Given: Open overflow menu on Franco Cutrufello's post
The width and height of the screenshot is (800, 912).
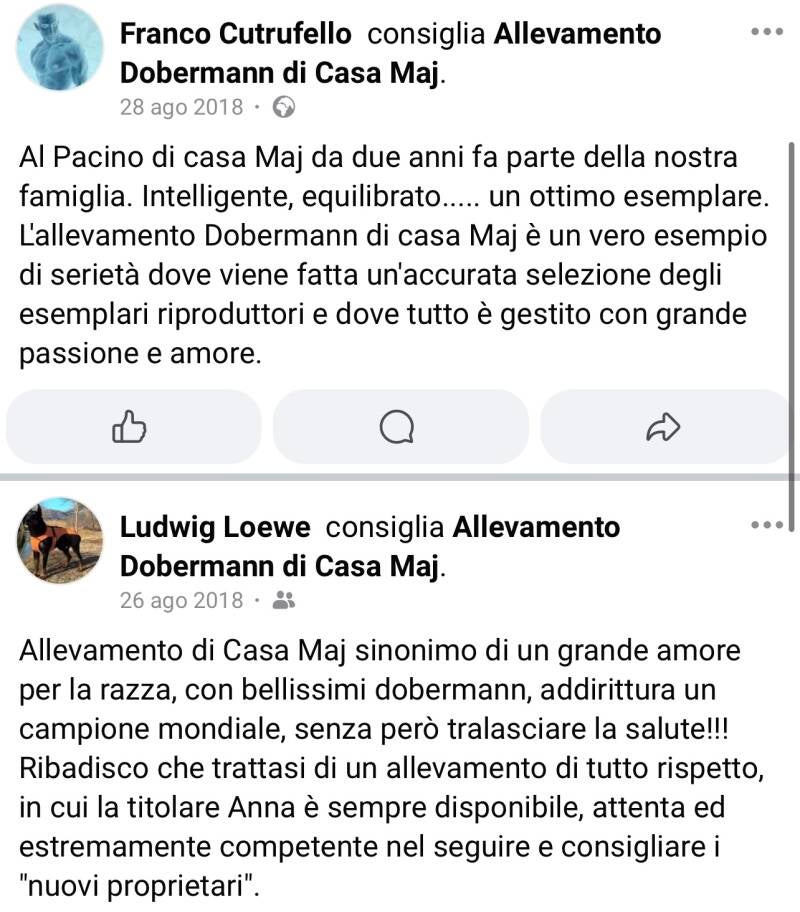Looking at the screenshot, I should point(766,31).
